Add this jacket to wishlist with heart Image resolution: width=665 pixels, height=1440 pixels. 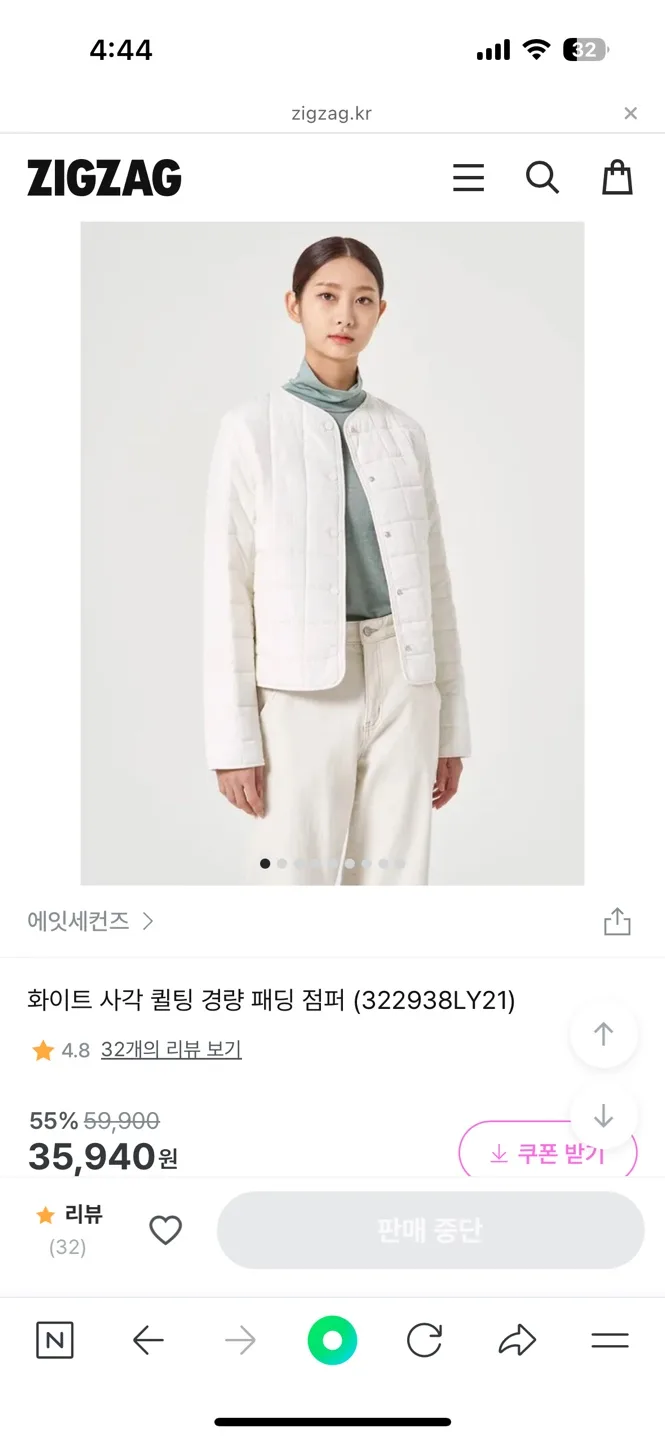tap(165, 1230)
